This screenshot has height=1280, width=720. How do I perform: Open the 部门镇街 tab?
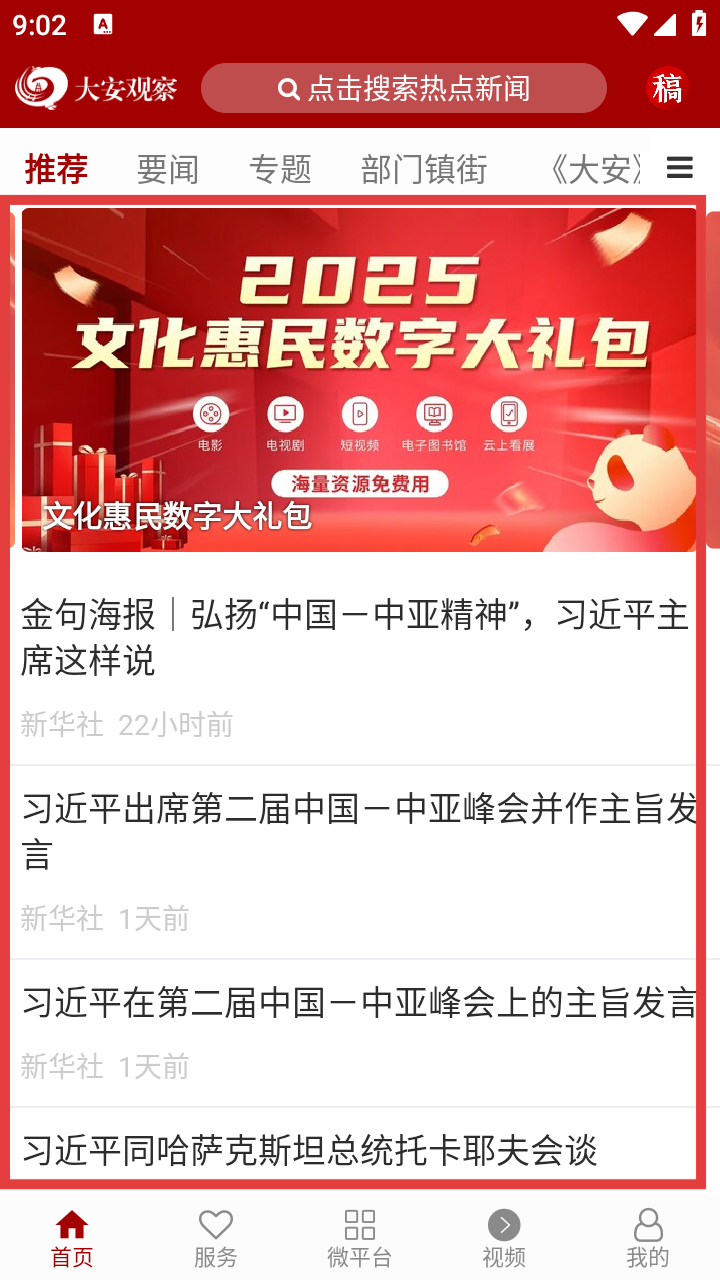[x=424, y=169]
